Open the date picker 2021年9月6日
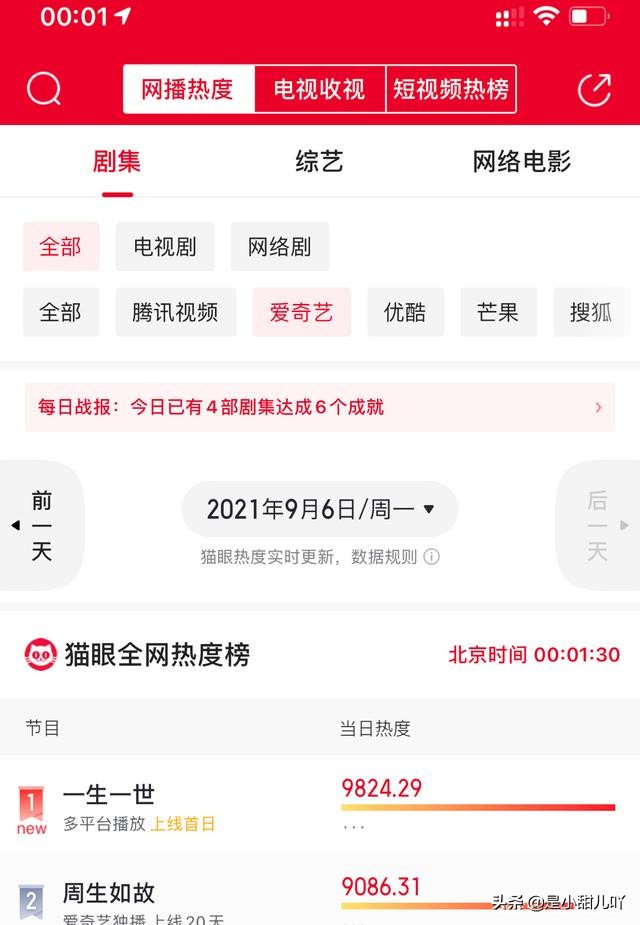640x925 pixels. coord(319,509)
